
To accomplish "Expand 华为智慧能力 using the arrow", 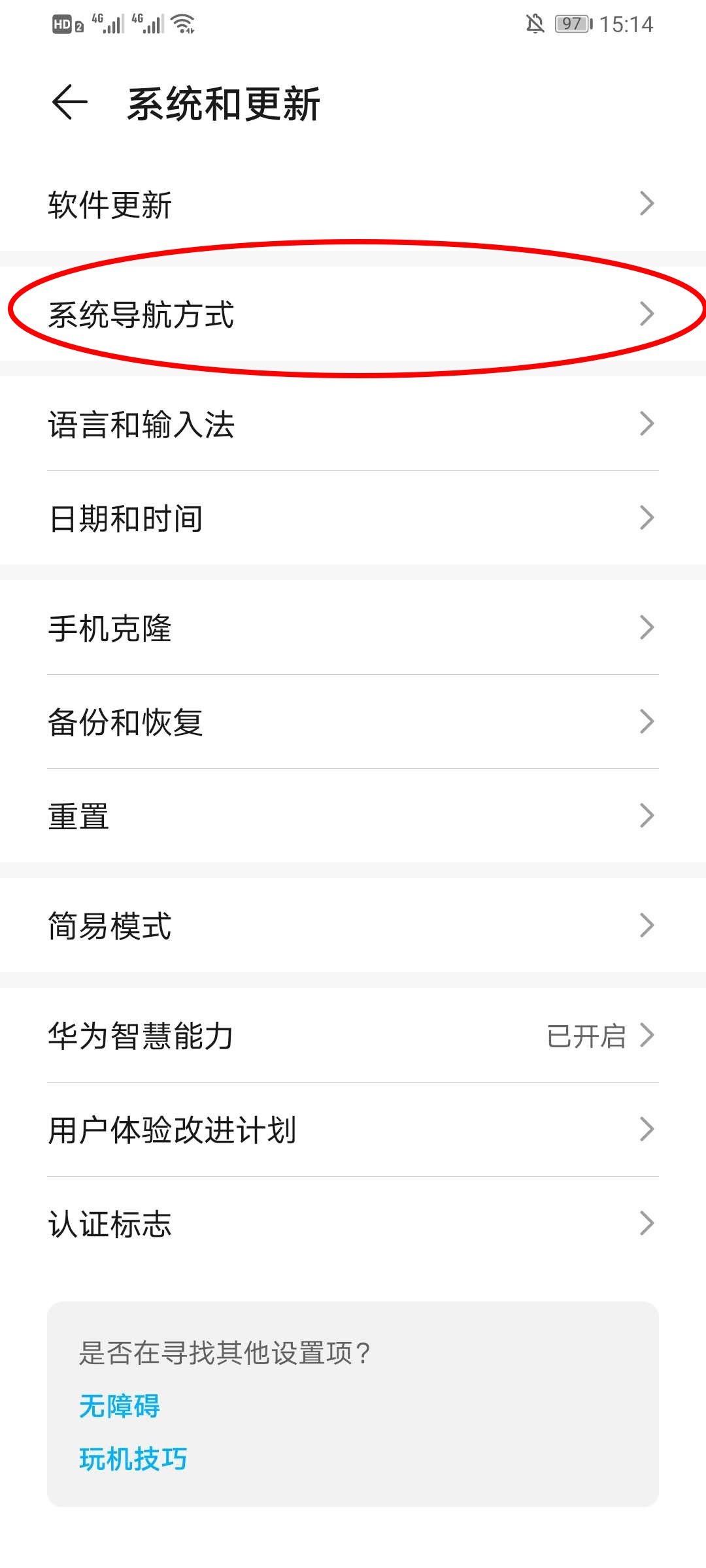I will [x=647, y=1034].
